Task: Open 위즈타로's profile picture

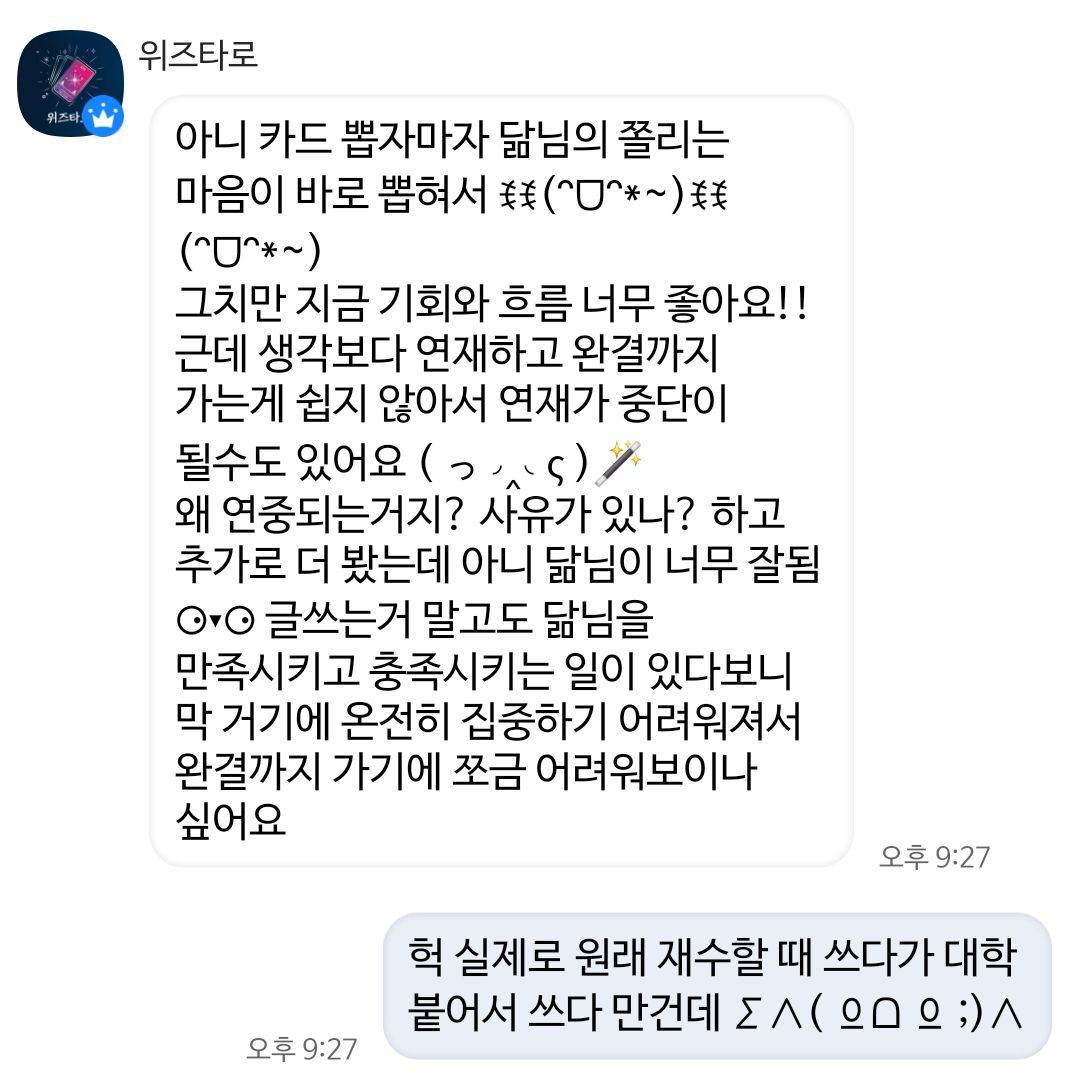Action: pos(69,80)
